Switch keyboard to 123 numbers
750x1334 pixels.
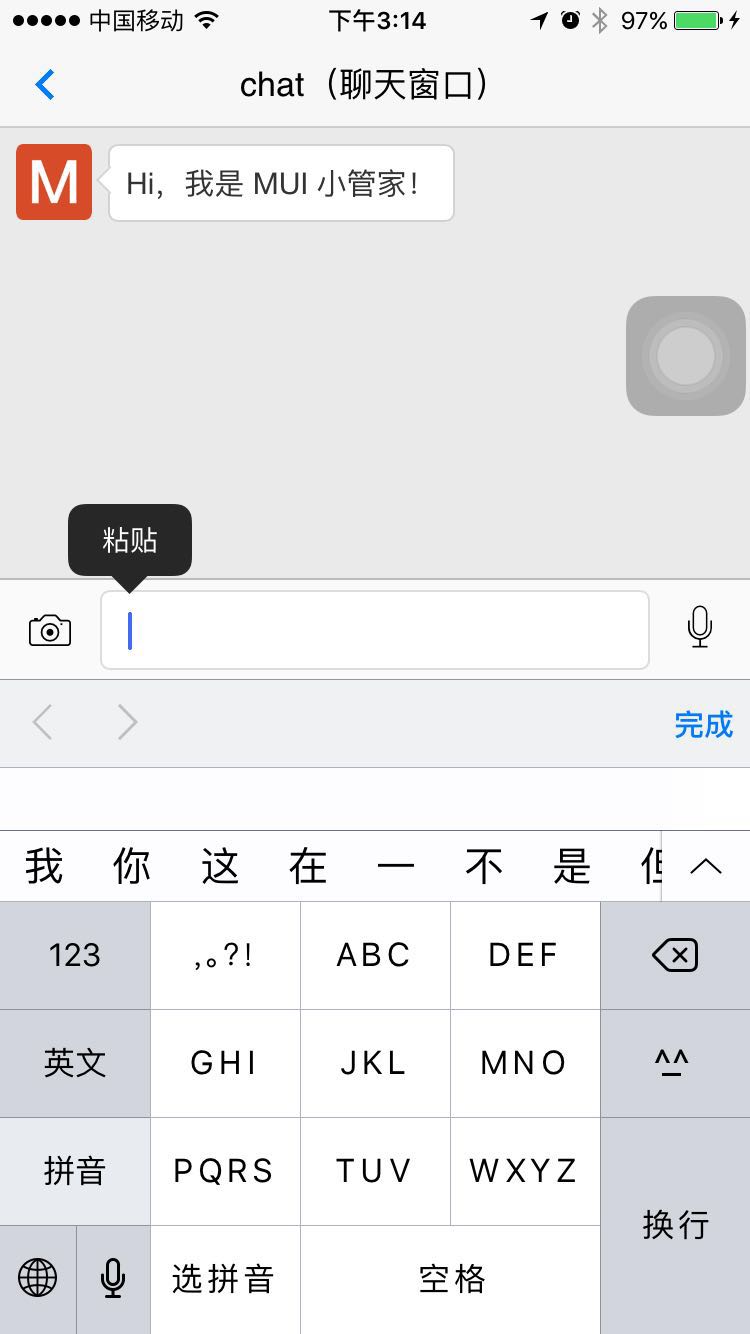75,955
